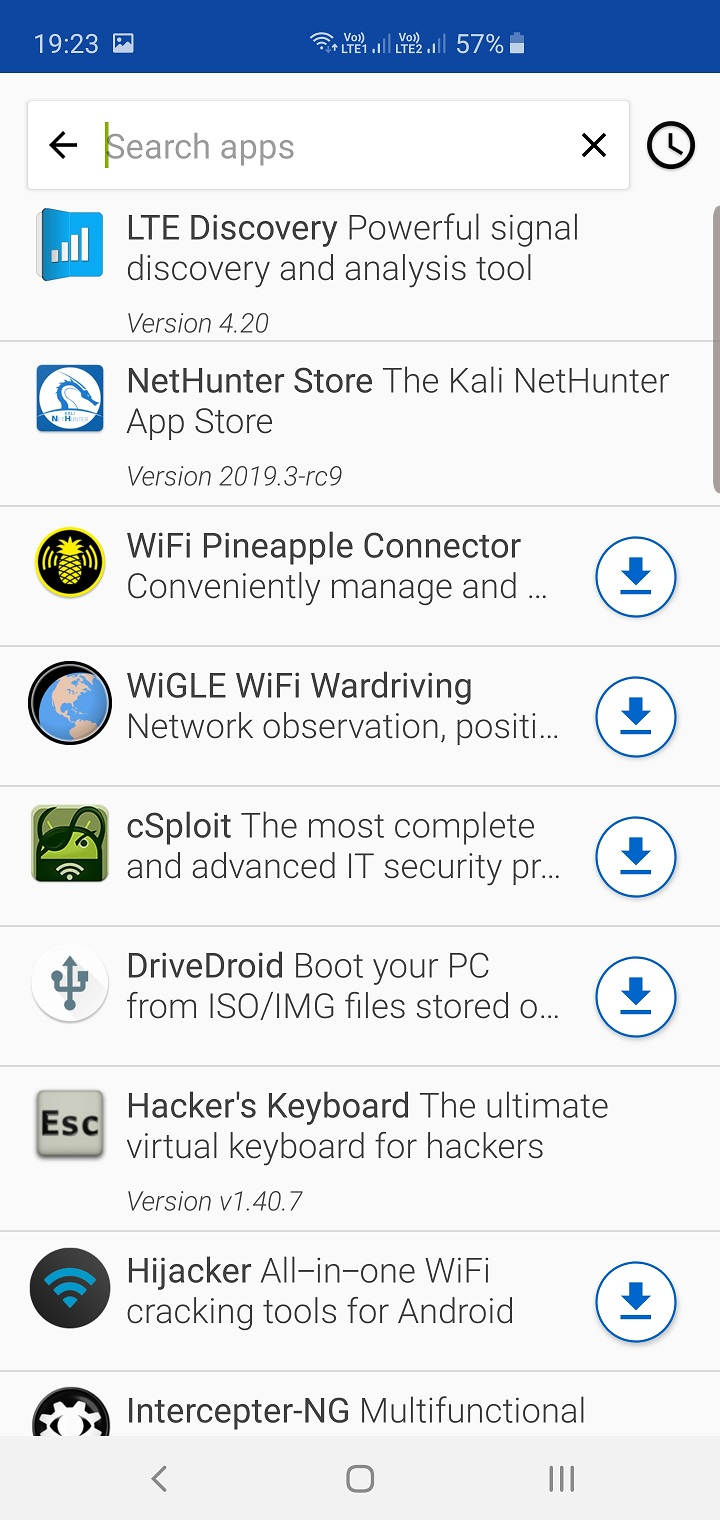Download the DriveDroid app

(636, 997)
